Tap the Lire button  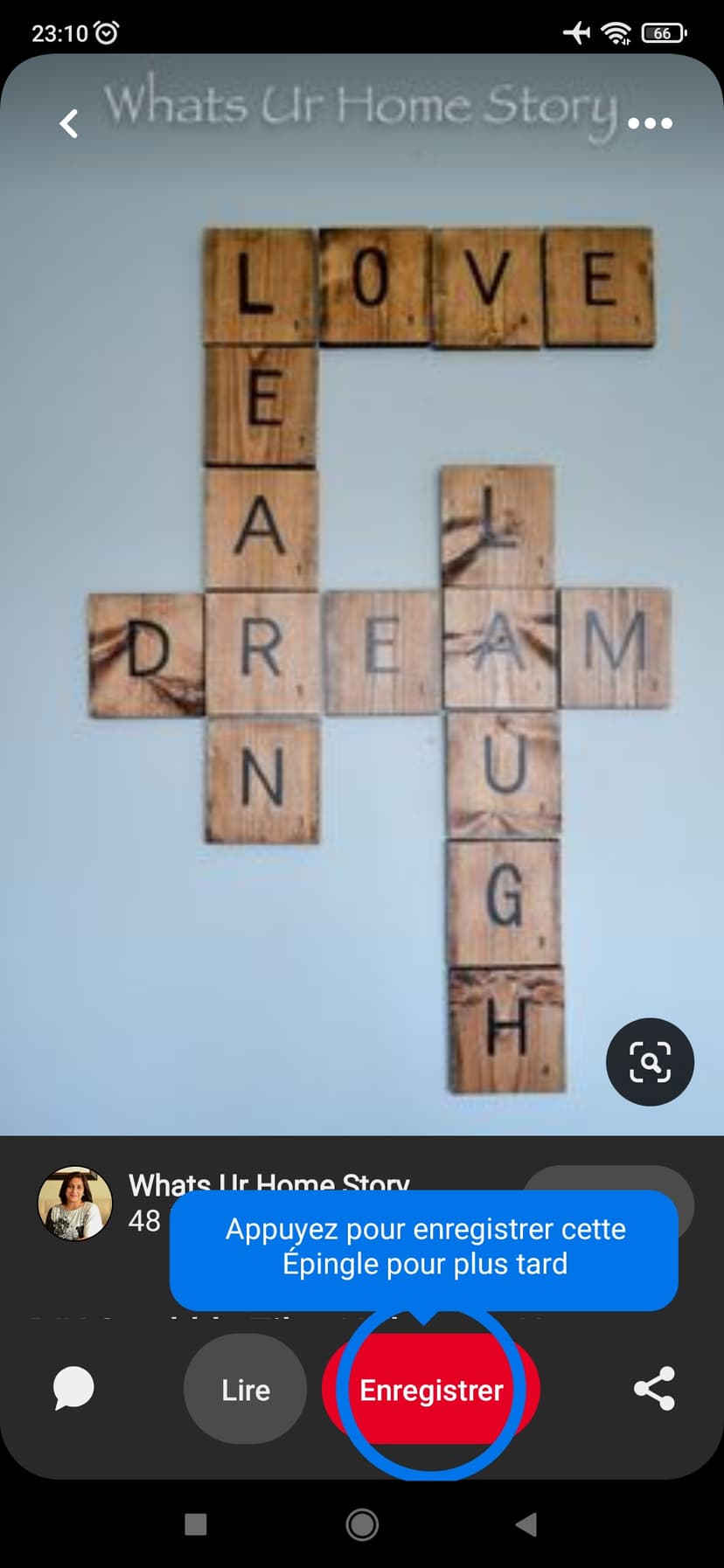(246, 1390)
